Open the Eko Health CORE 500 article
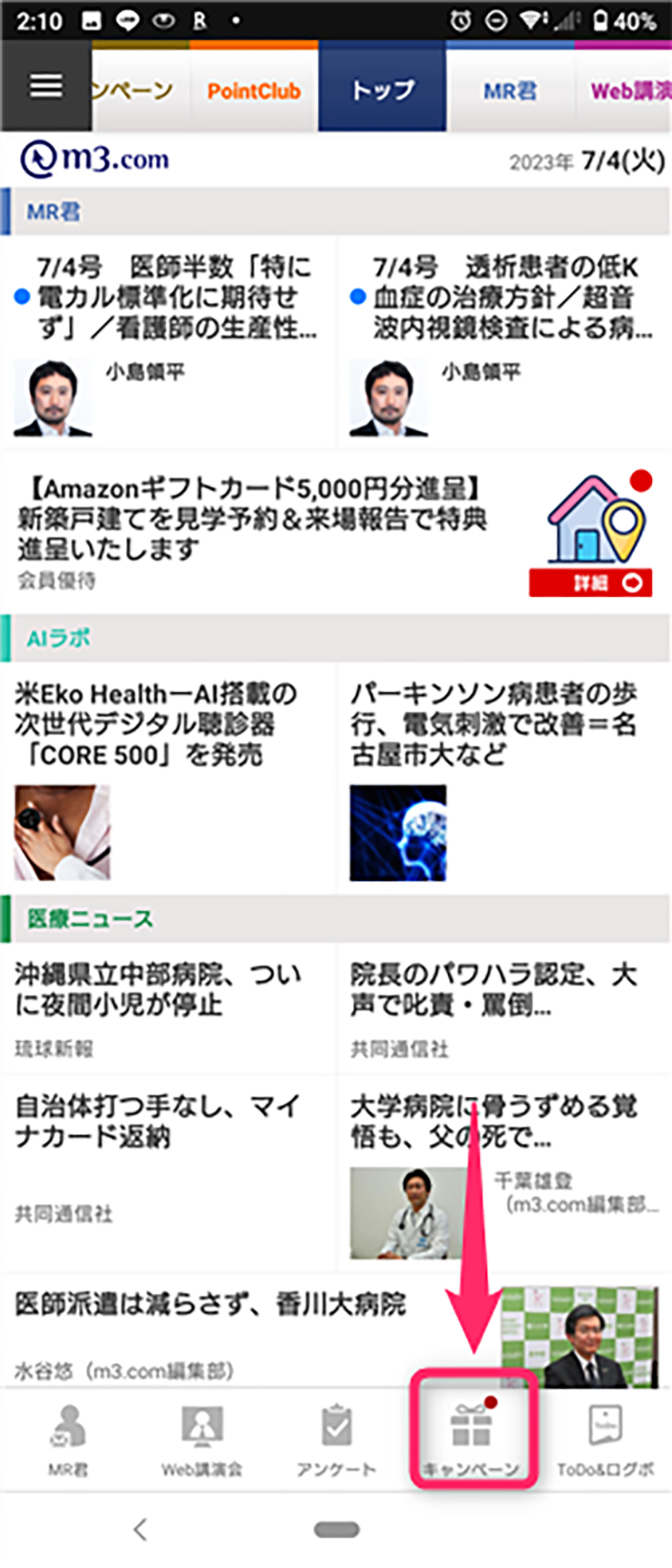This screenshot has width=672, height=1568. click(155, 724)
